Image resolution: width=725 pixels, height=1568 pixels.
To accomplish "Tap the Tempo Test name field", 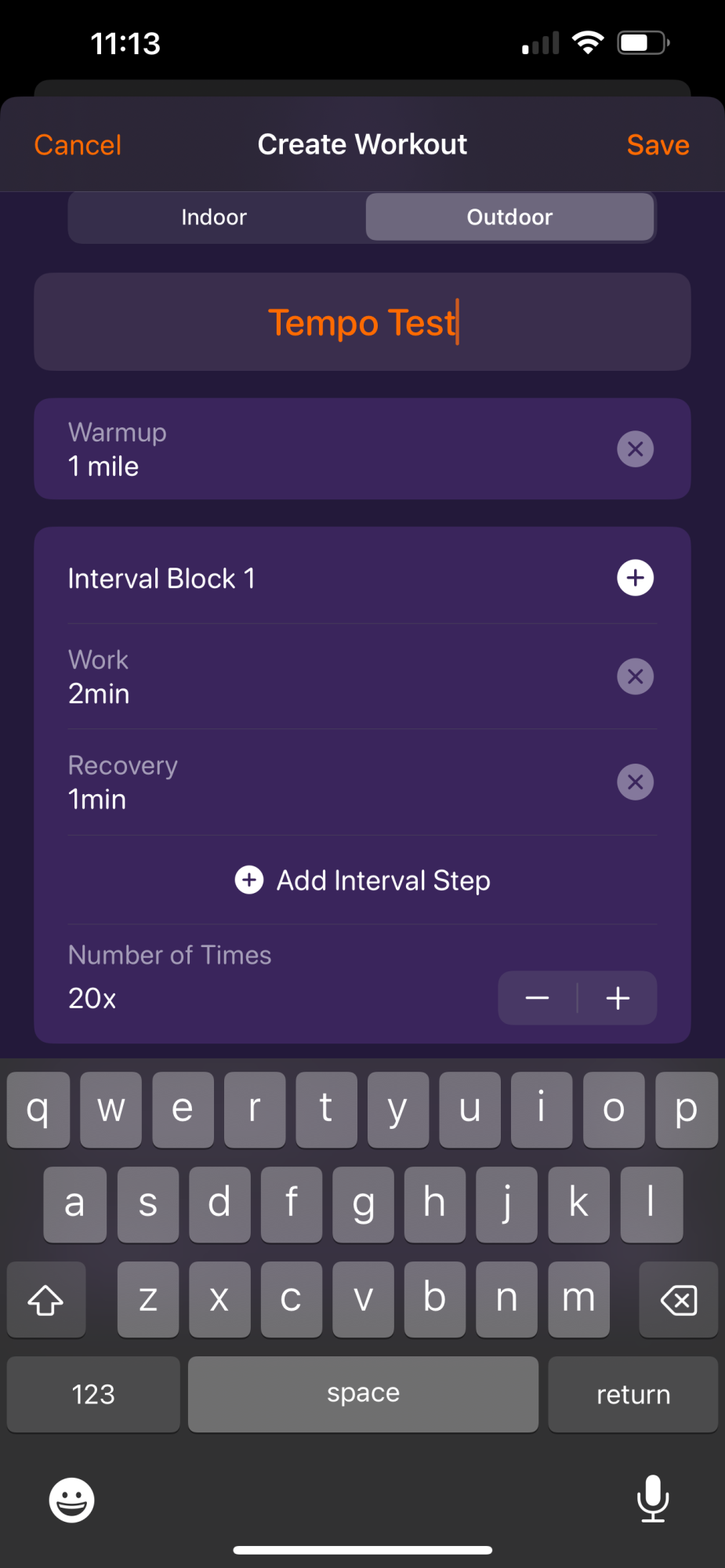I will (x=362, y=322).
